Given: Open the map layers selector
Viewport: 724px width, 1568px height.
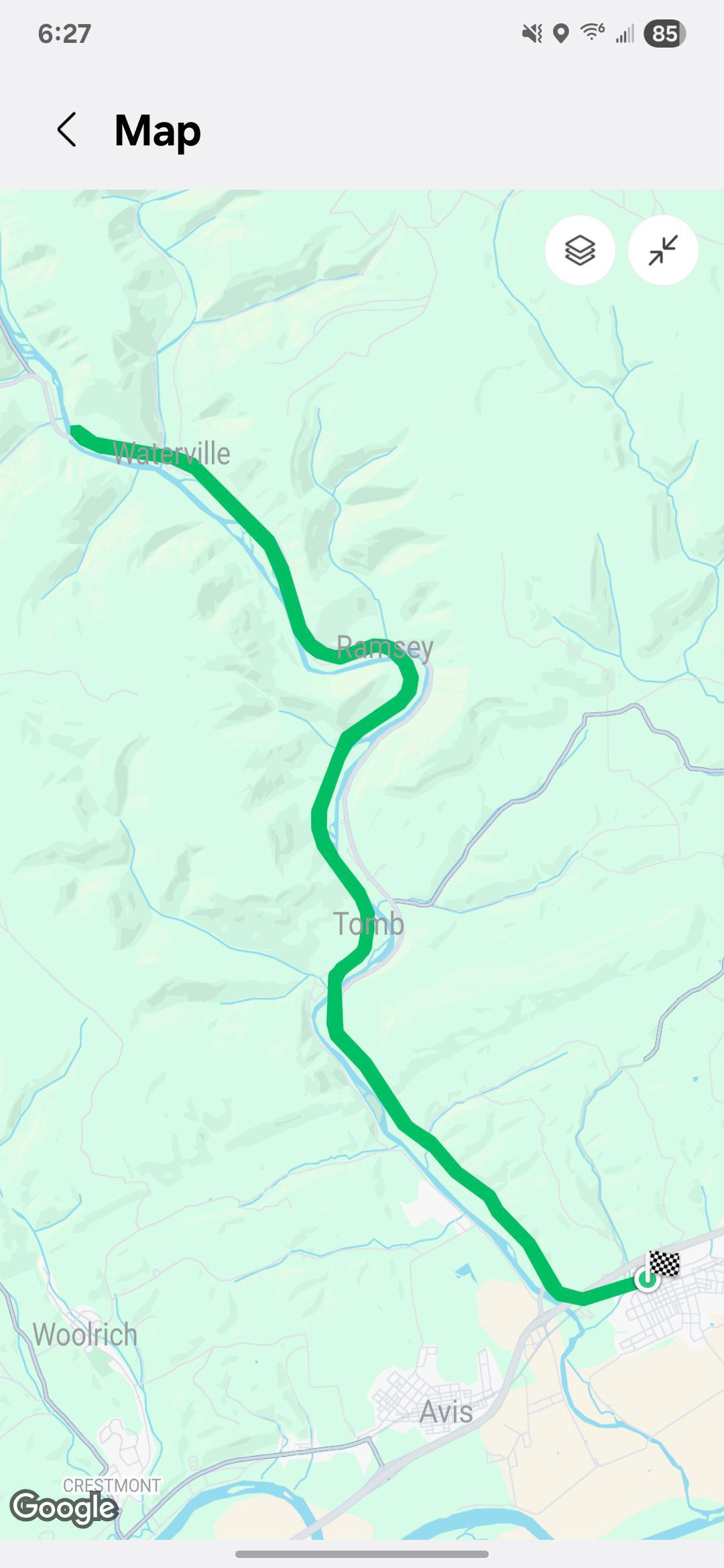Looking at the screenshot, I should [x=580, y=251].
